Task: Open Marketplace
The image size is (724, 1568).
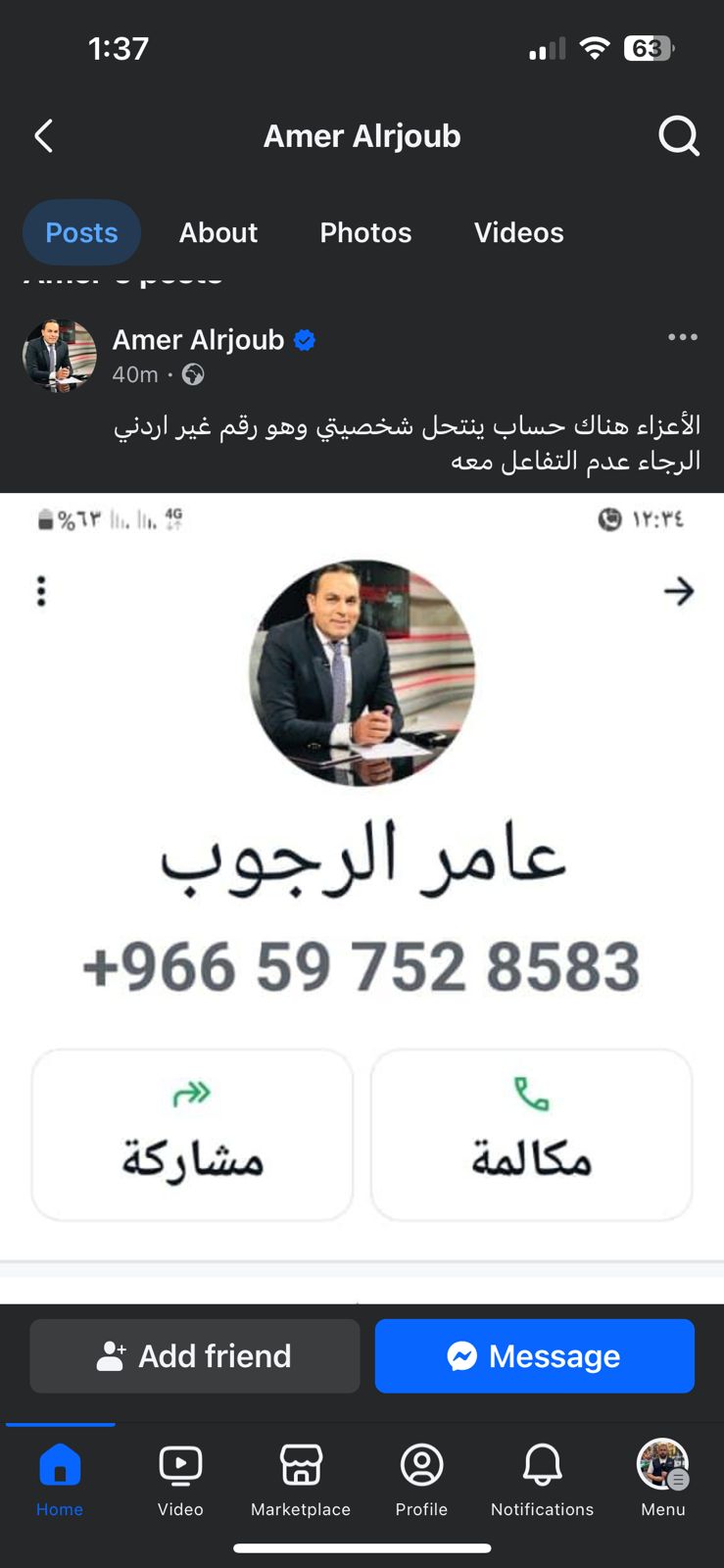Action: point(301,1478)
